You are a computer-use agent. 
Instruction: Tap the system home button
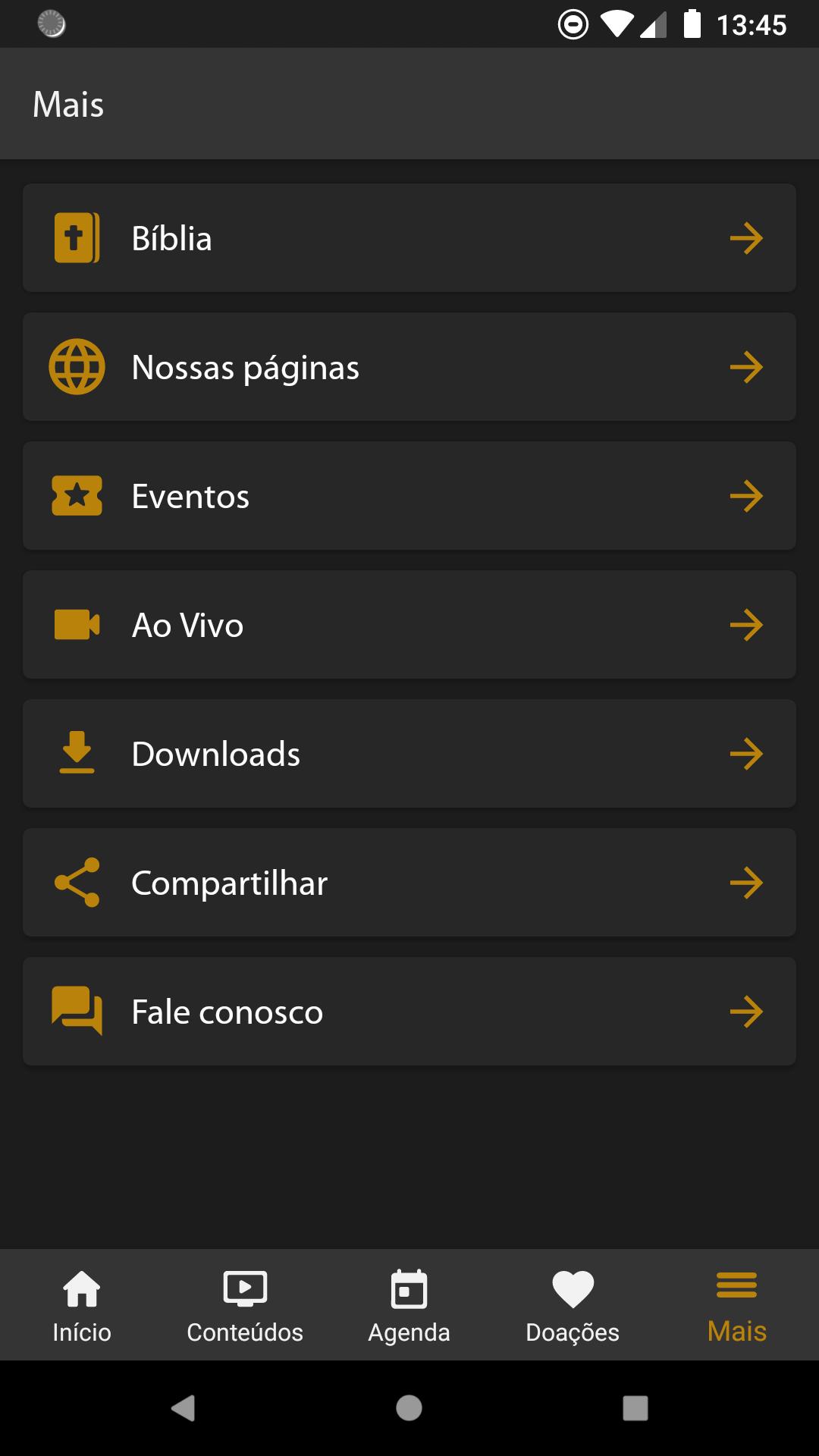point(409,1408)
